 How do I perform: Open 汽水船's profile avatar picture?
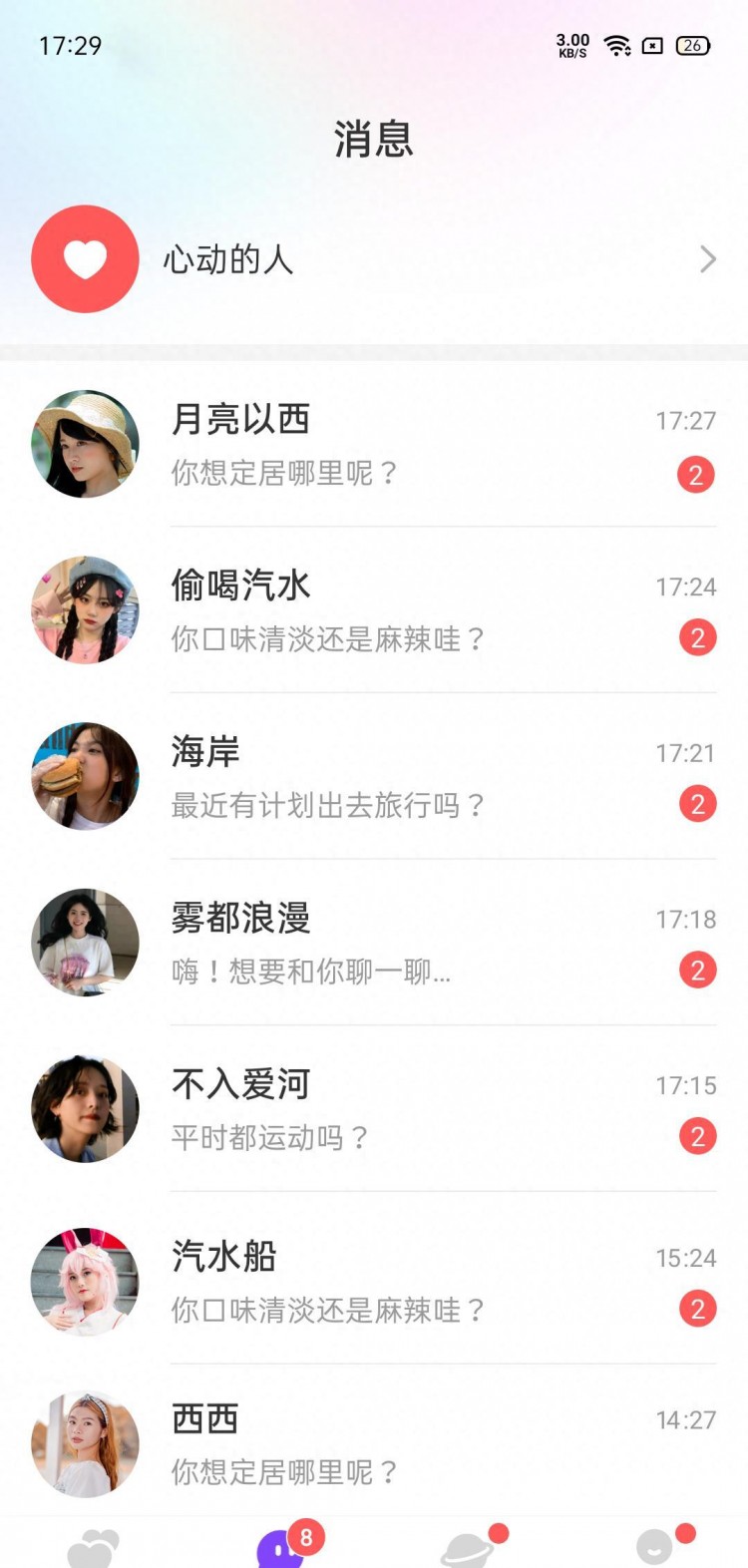tap(85, 1282)
